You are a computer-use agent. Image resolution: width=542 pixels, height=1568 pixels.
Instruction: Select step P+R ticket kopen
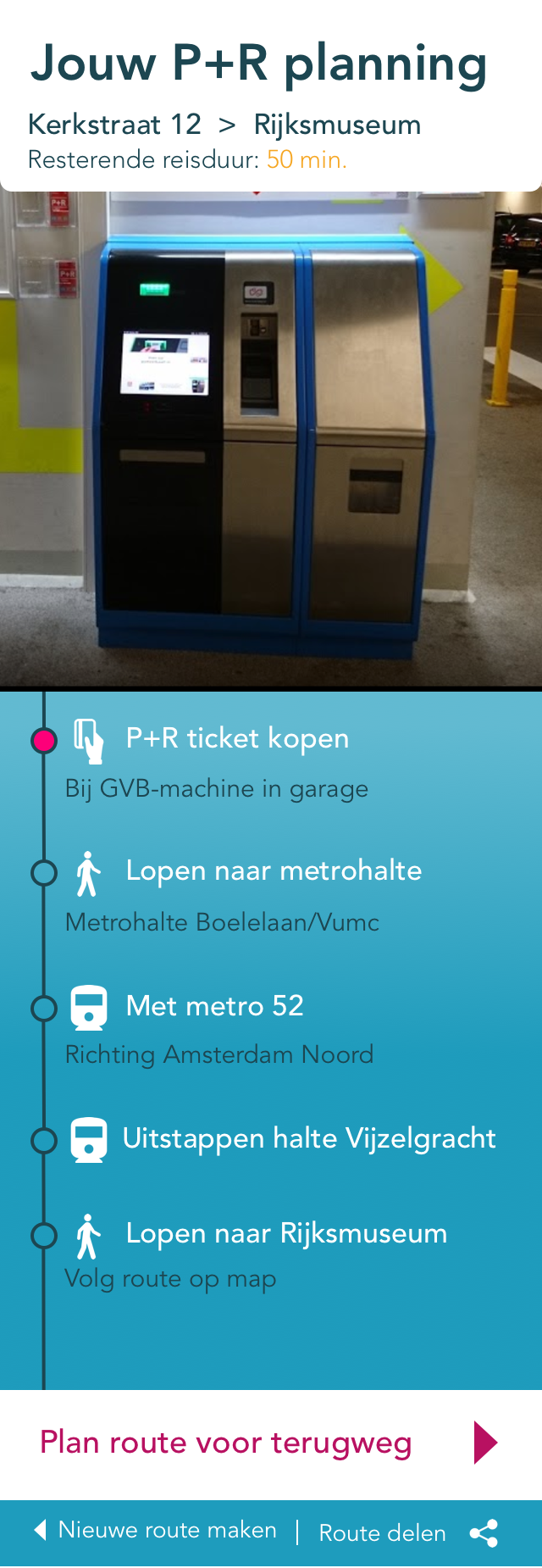click(237, 739)
